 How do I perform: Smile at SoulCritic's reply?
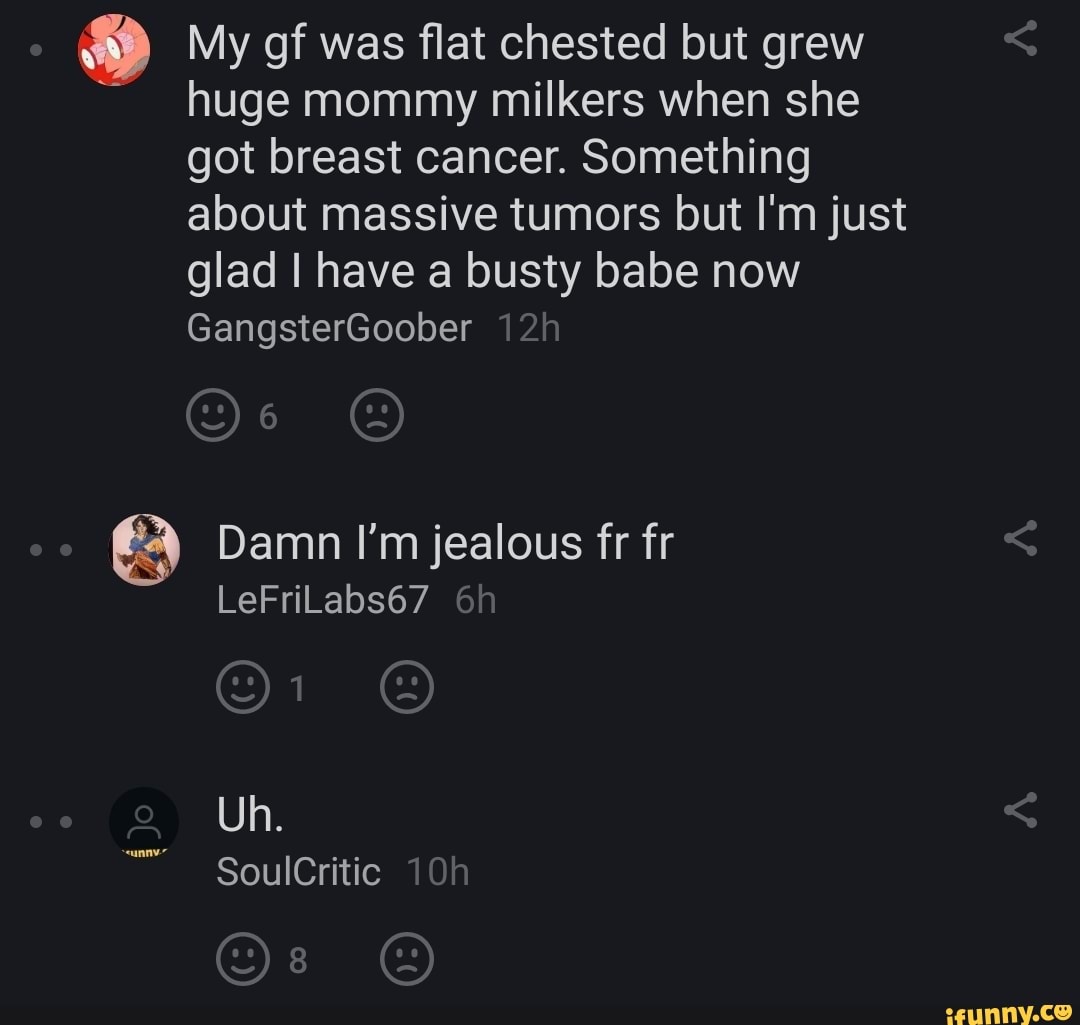pos(243,961)
